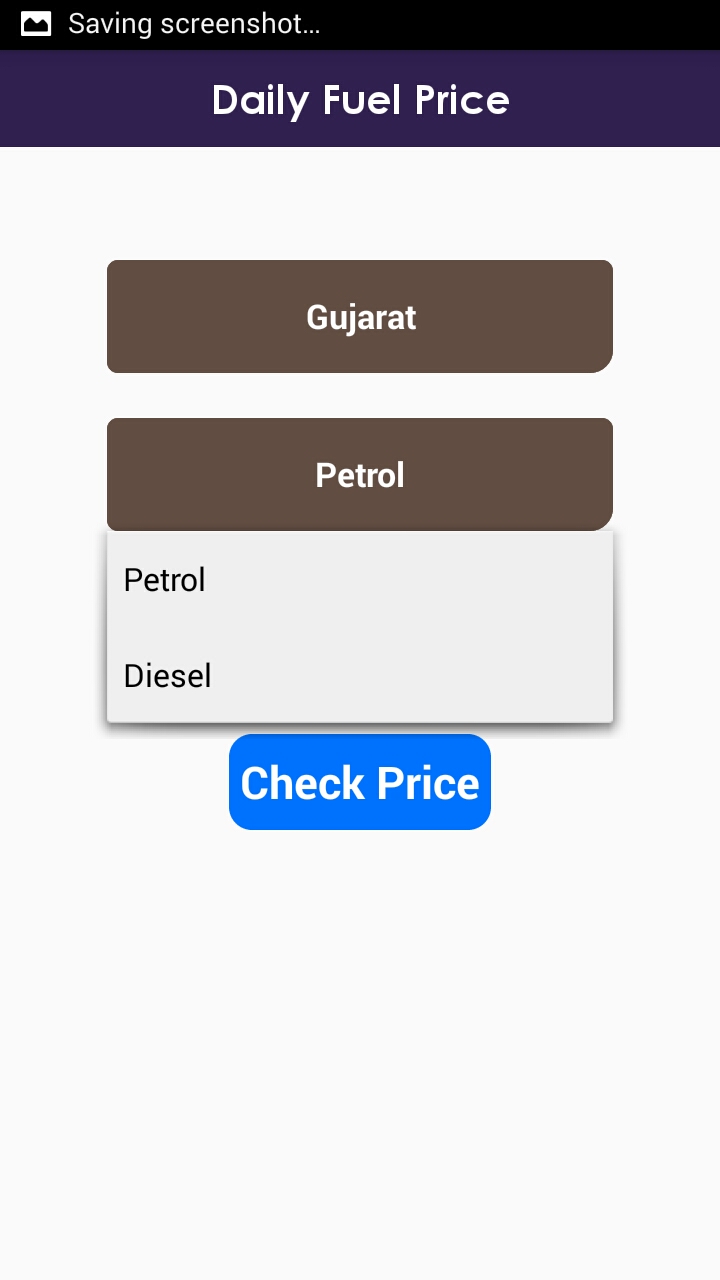Image resolution: width=720 pixels, height=1280 pixels.
Task: Tap the Gujarat button to change state
Action: (360, 316)
